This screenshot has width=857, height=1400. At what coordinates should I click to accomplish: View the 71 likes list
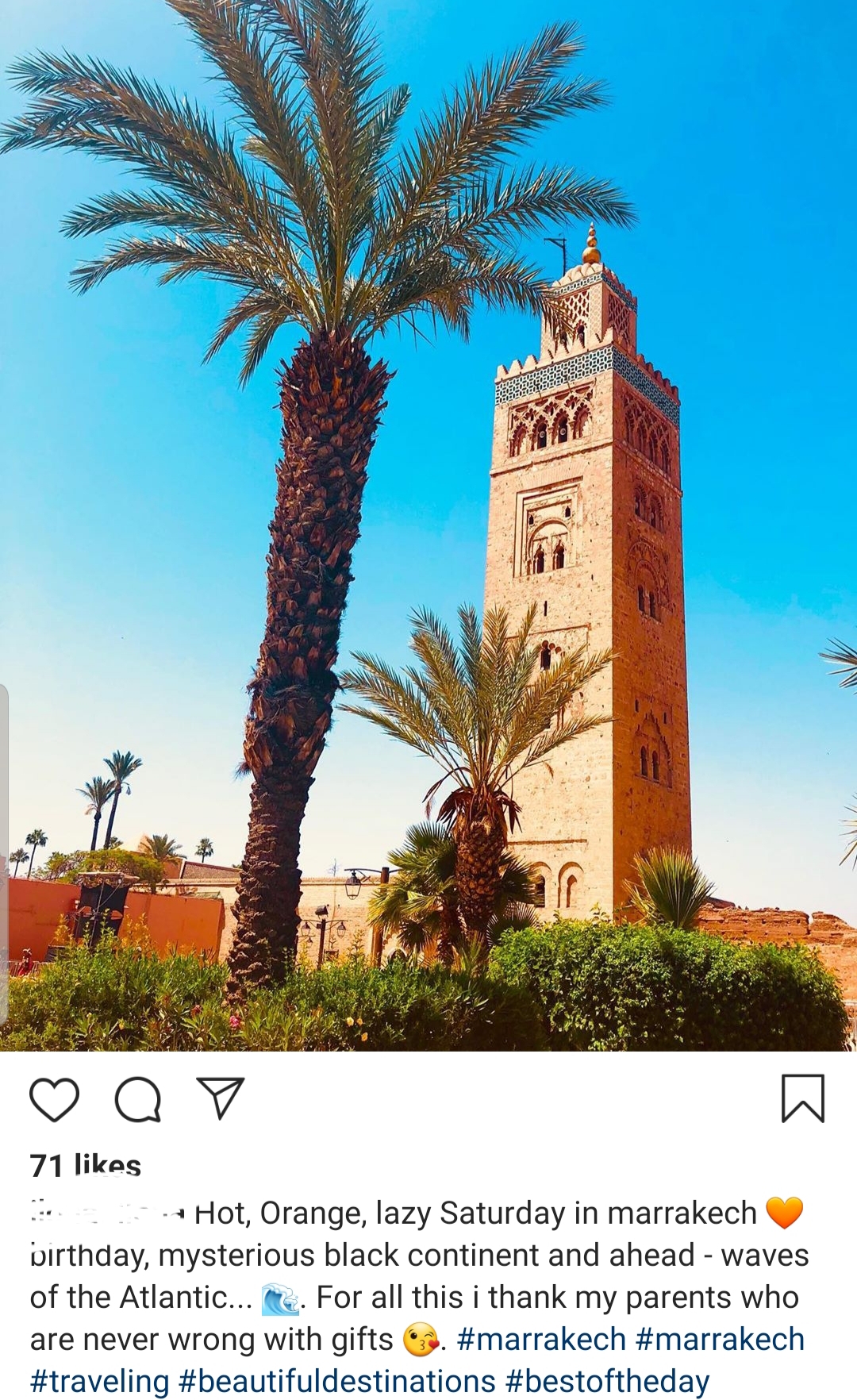[86, 1165]
